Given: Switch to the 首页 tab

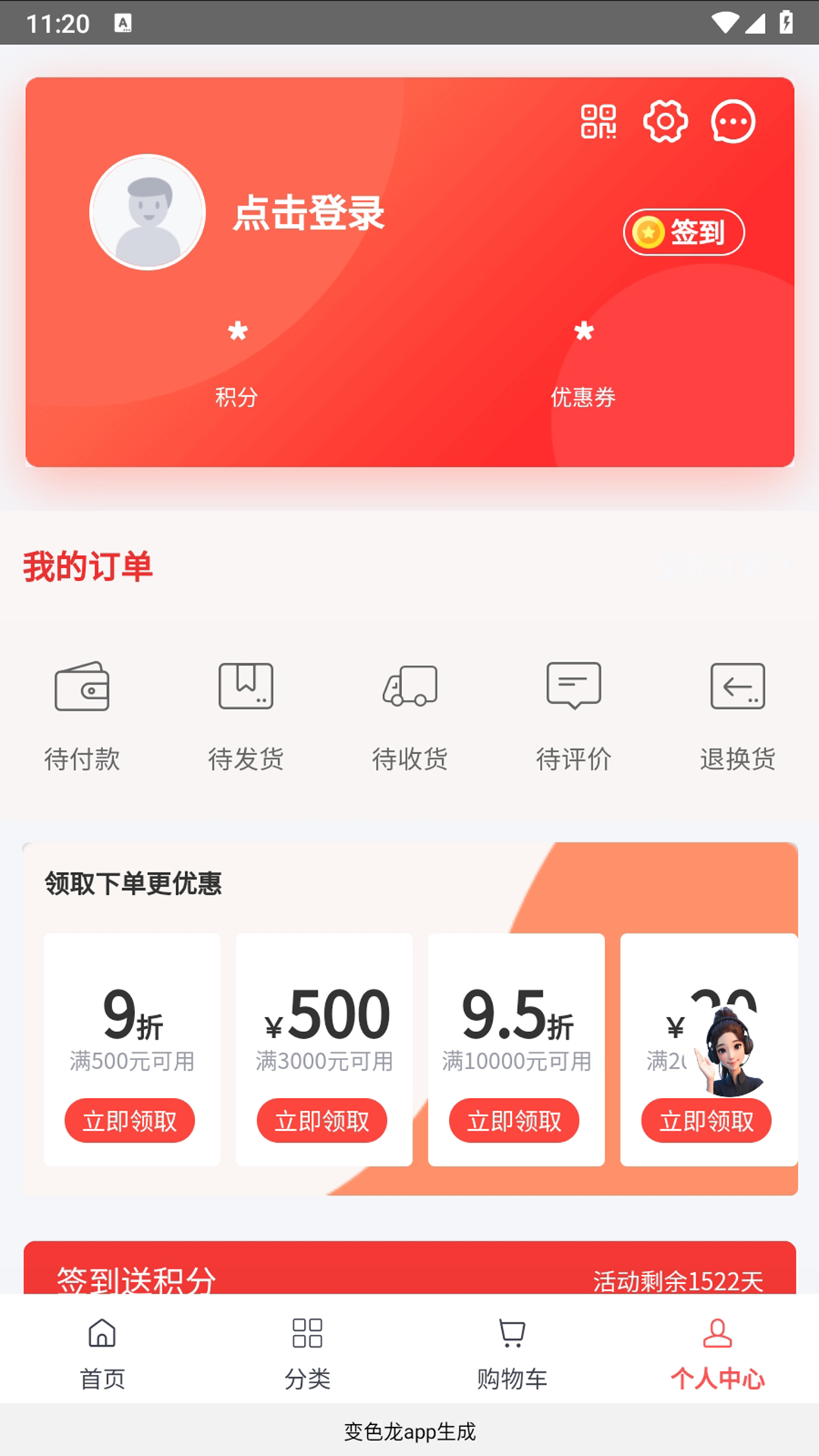Looking at the screenshot, I should coord(102,1352).
